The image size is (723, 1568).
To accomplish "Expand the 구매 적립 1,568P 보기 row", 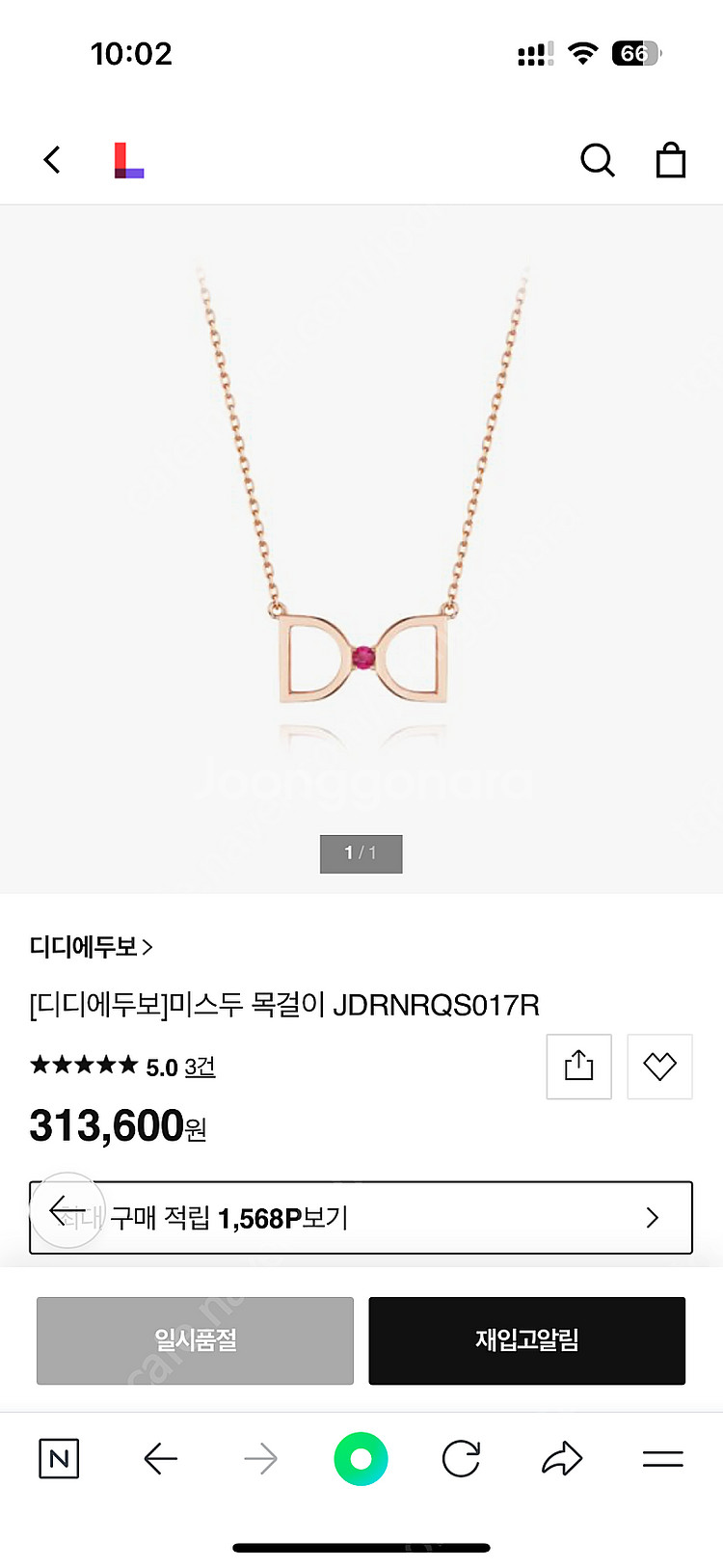I will [361, 1217].
